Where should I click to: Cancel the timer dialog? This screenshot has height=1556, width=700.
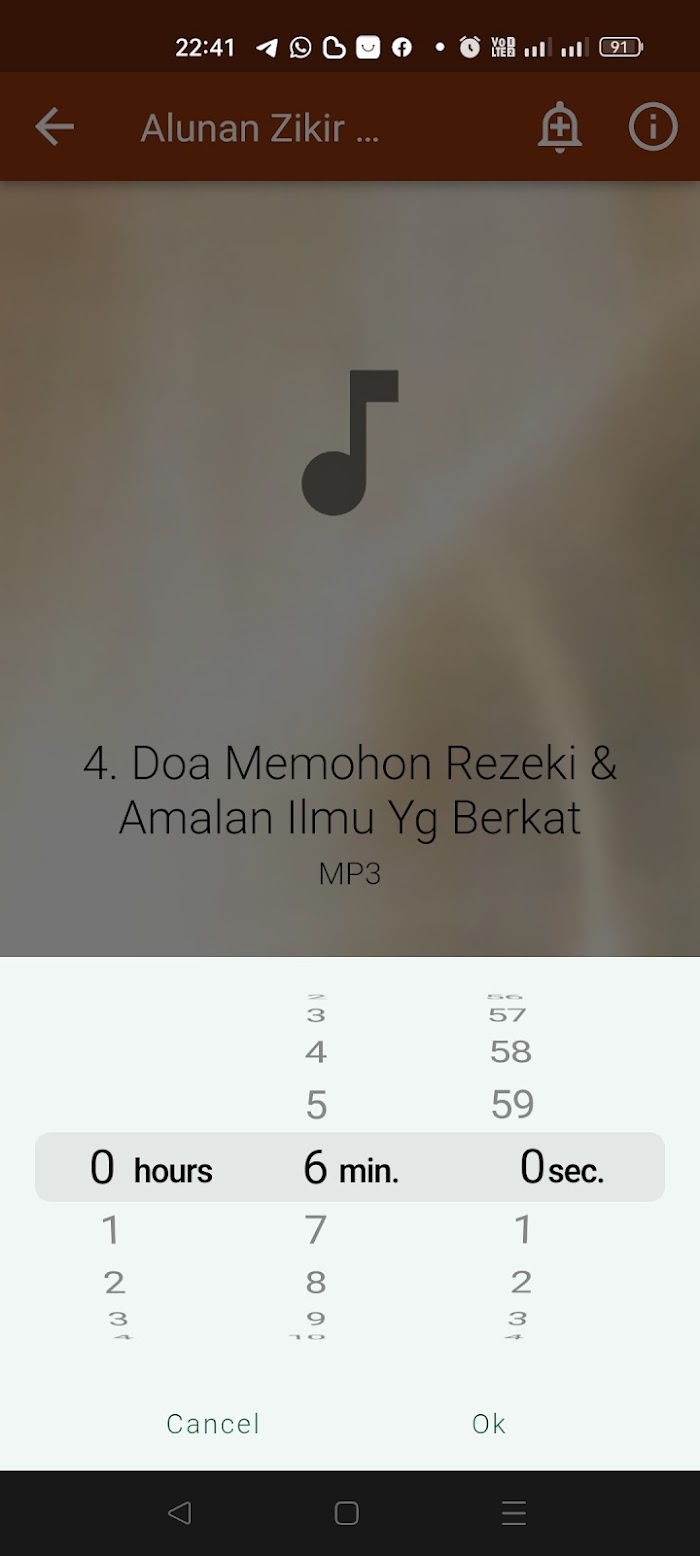(213, 1423)
